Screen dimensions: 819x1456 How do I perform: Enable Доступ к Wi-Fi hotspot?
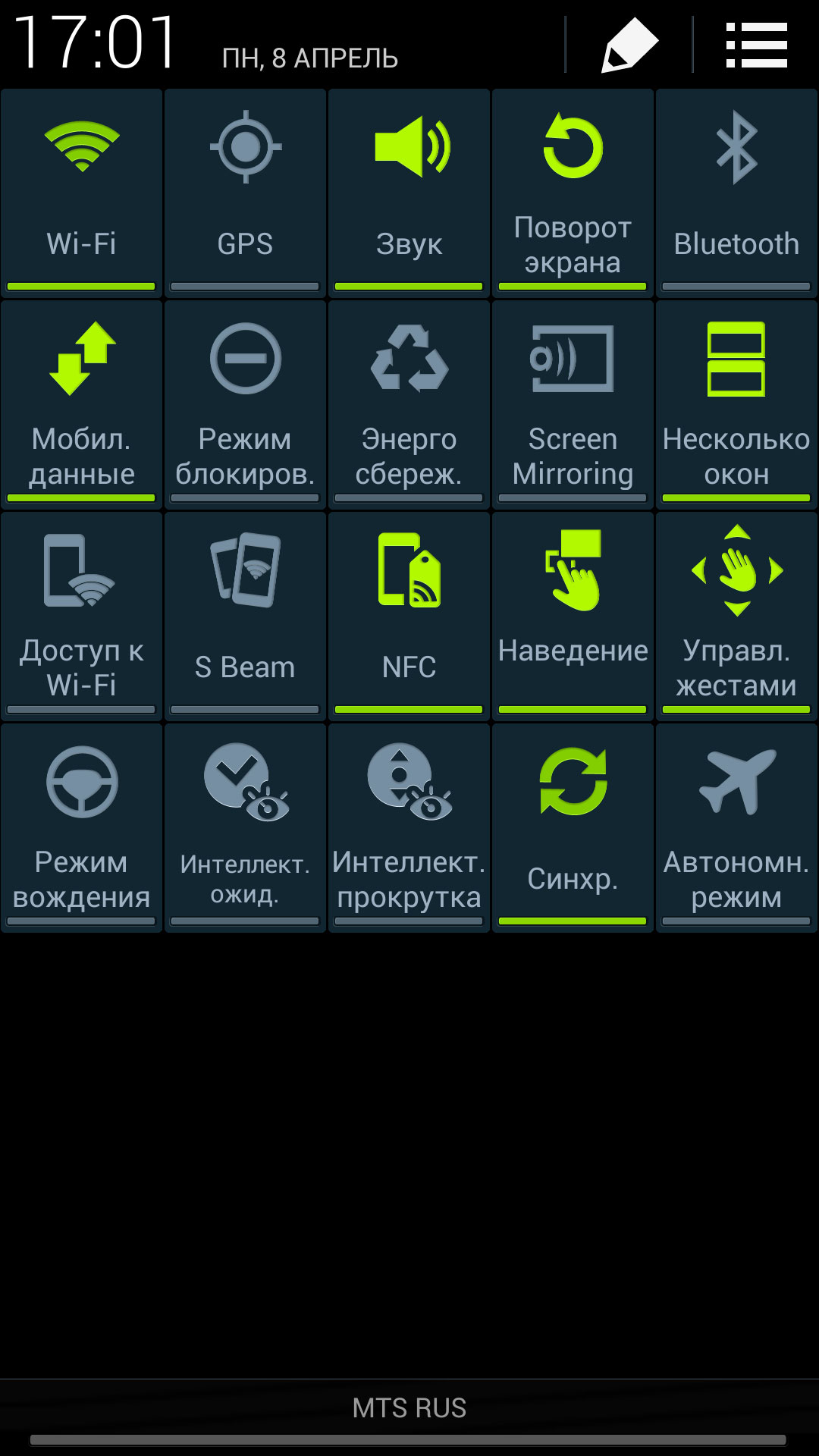pos(82,616)
